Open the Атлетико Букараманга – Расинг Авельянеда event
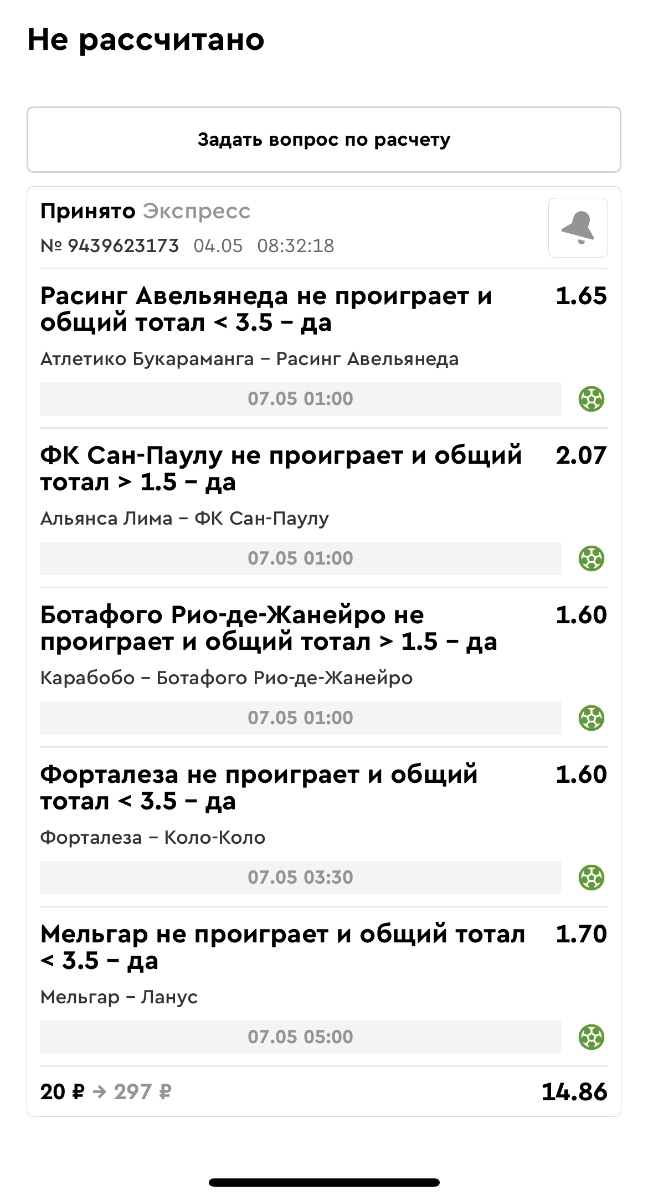Image resolution: width=648 pixels, height=1200 pixels. tap(249, 359)
